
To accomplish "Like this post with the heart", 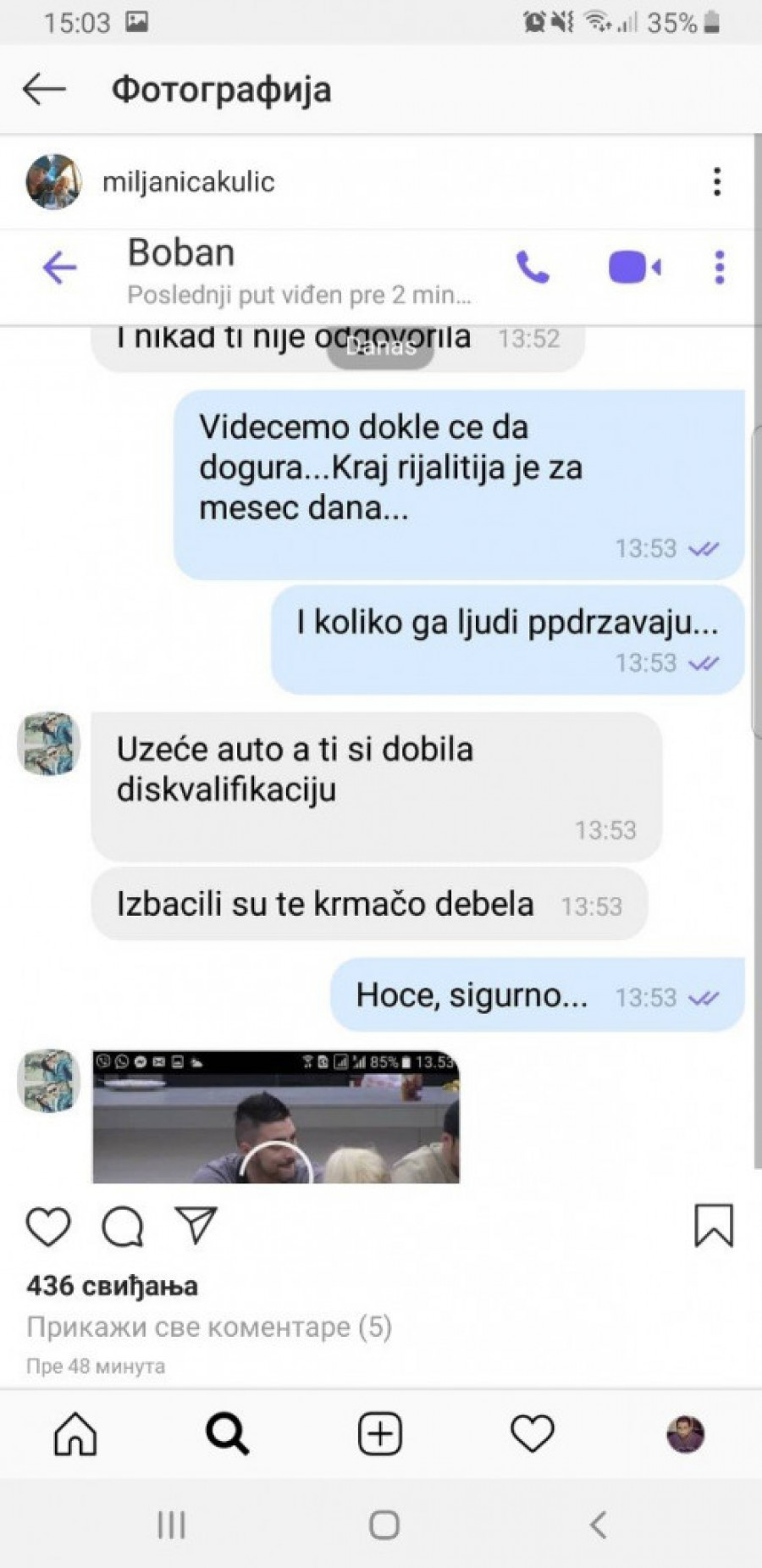I will [48, 1226].
